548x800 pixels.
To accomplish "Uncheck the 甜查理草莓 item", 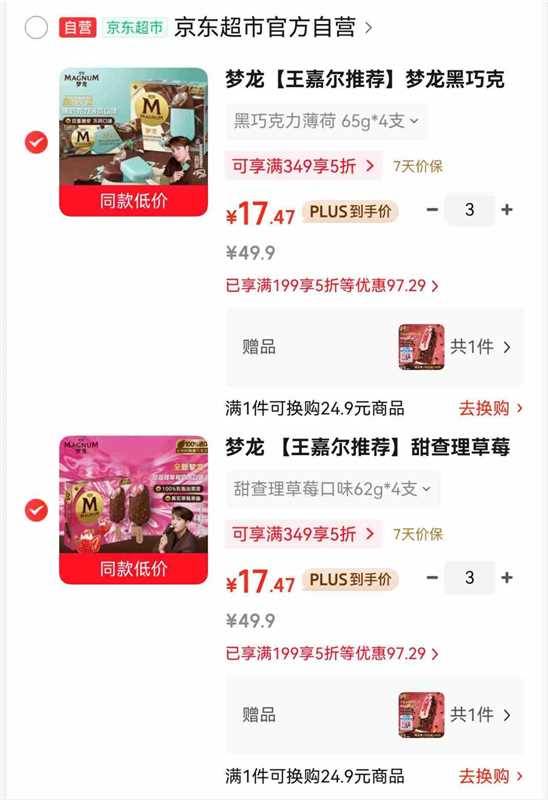I will [36, 510].
